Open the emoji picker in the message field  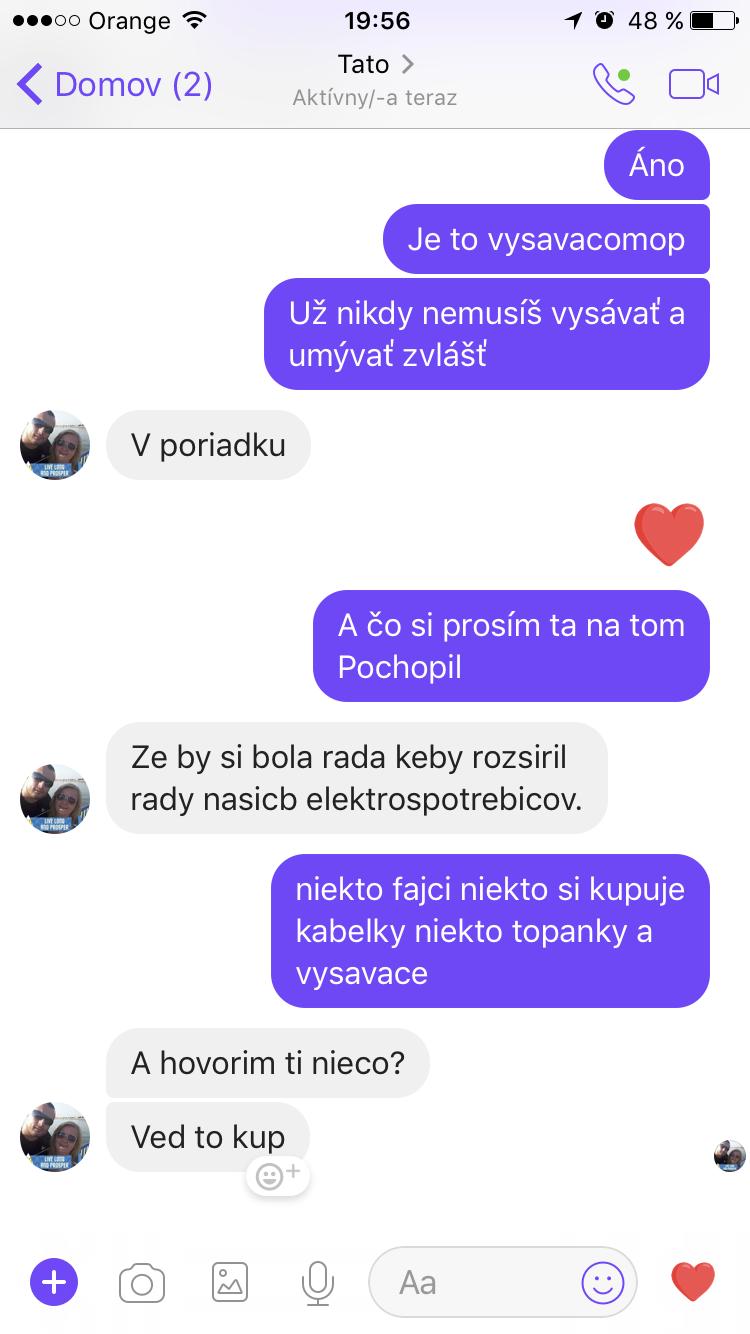click(x=603, y=1282)
